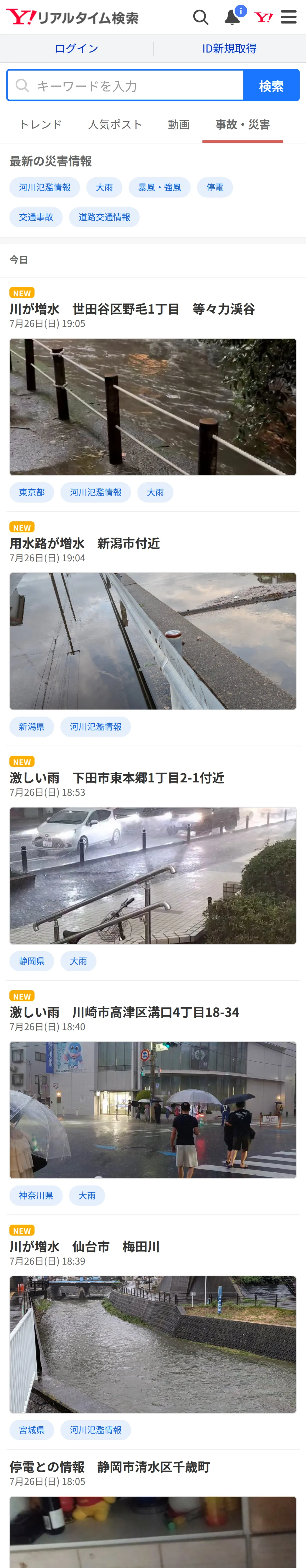306x1568 pixels.
Task: Select the 停電 chip
Action: (214, 187)
